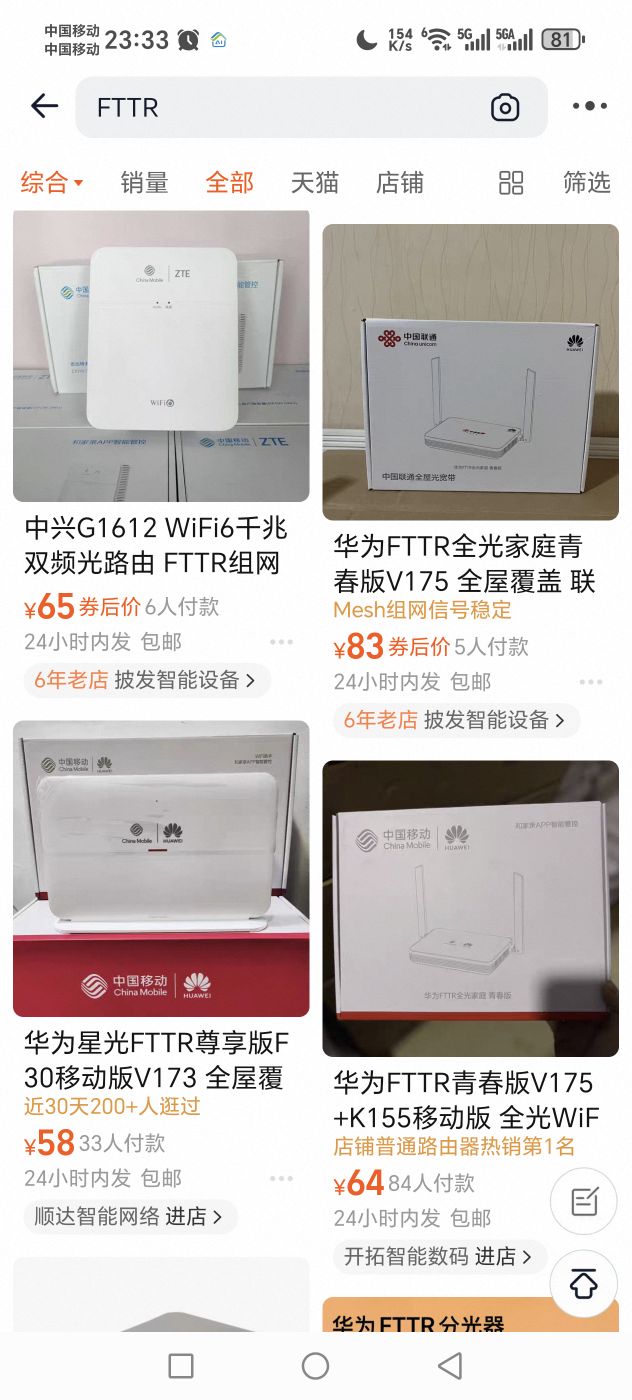632x1400 pixels.
Task: Open the 中兴G1612 WiFi6 router product
Action: [160, 360]
